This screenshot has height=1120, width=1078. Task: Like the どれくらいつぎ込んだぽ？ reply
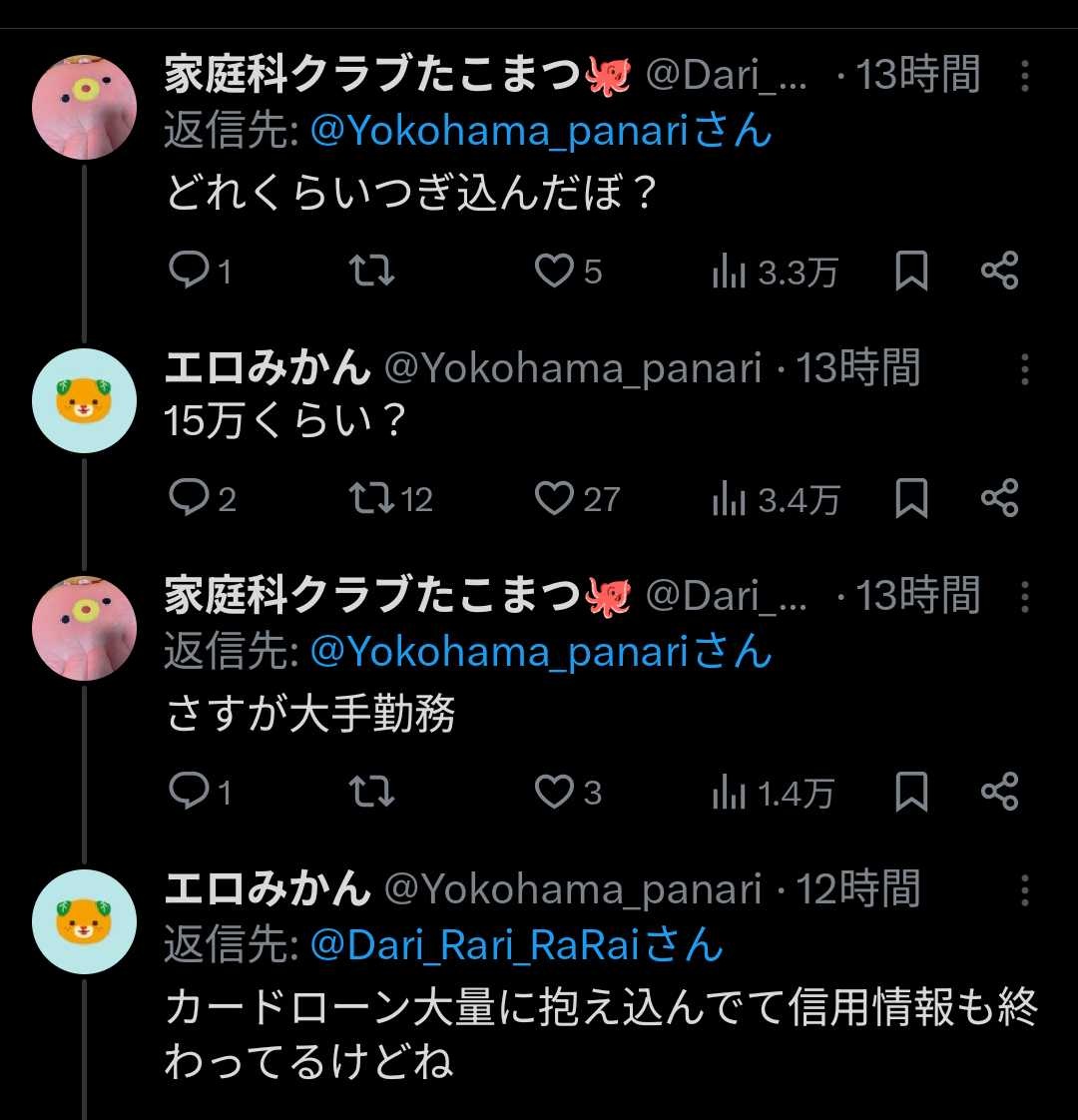click(554, 272)
